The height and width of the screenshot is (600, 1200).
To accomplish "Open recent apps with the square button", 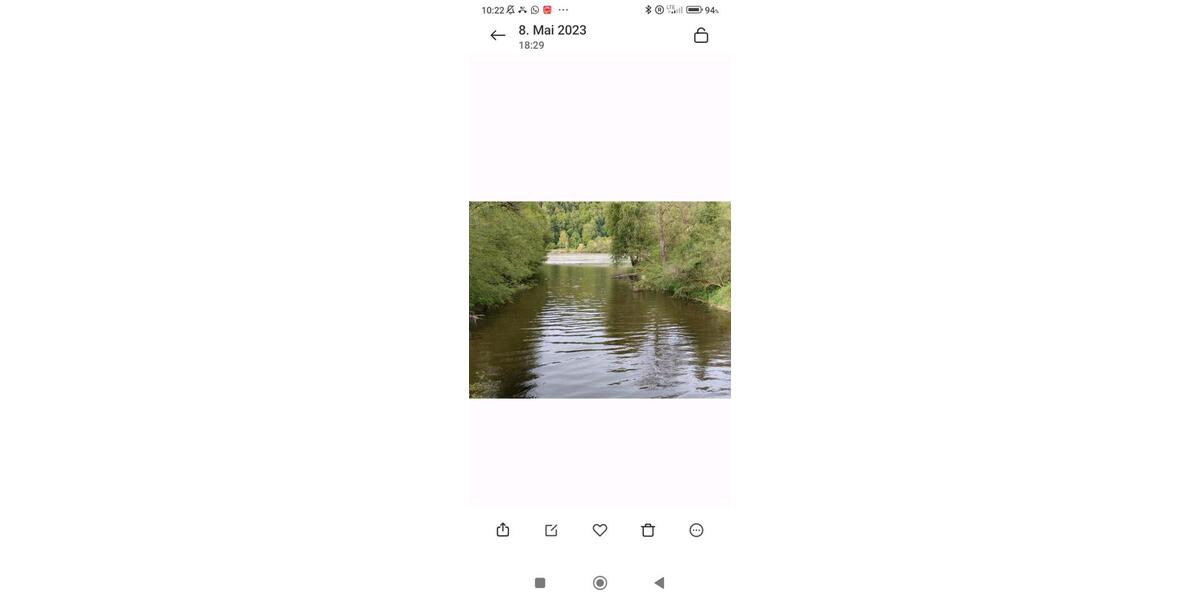I will click(x=540, y=583).
